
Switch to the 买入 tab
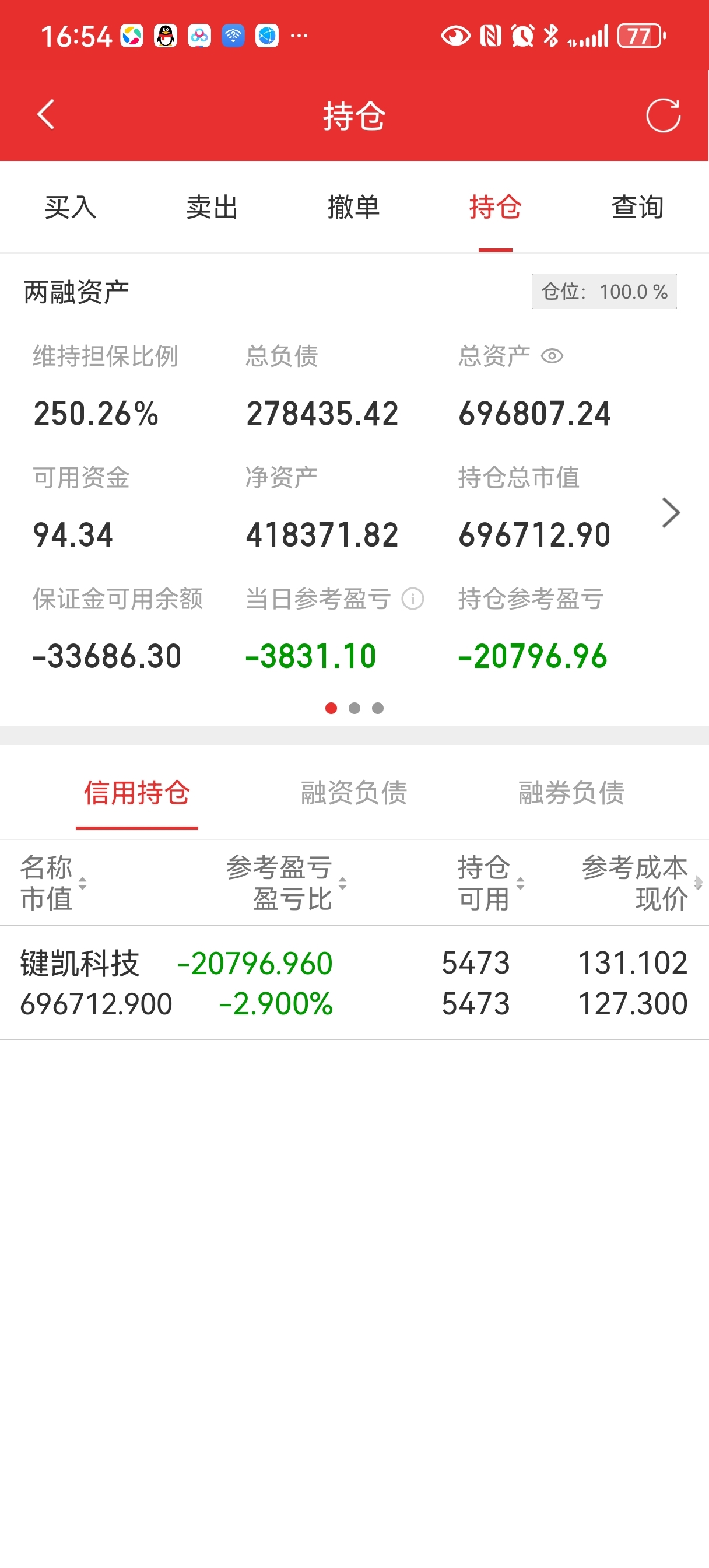[71, 208]
